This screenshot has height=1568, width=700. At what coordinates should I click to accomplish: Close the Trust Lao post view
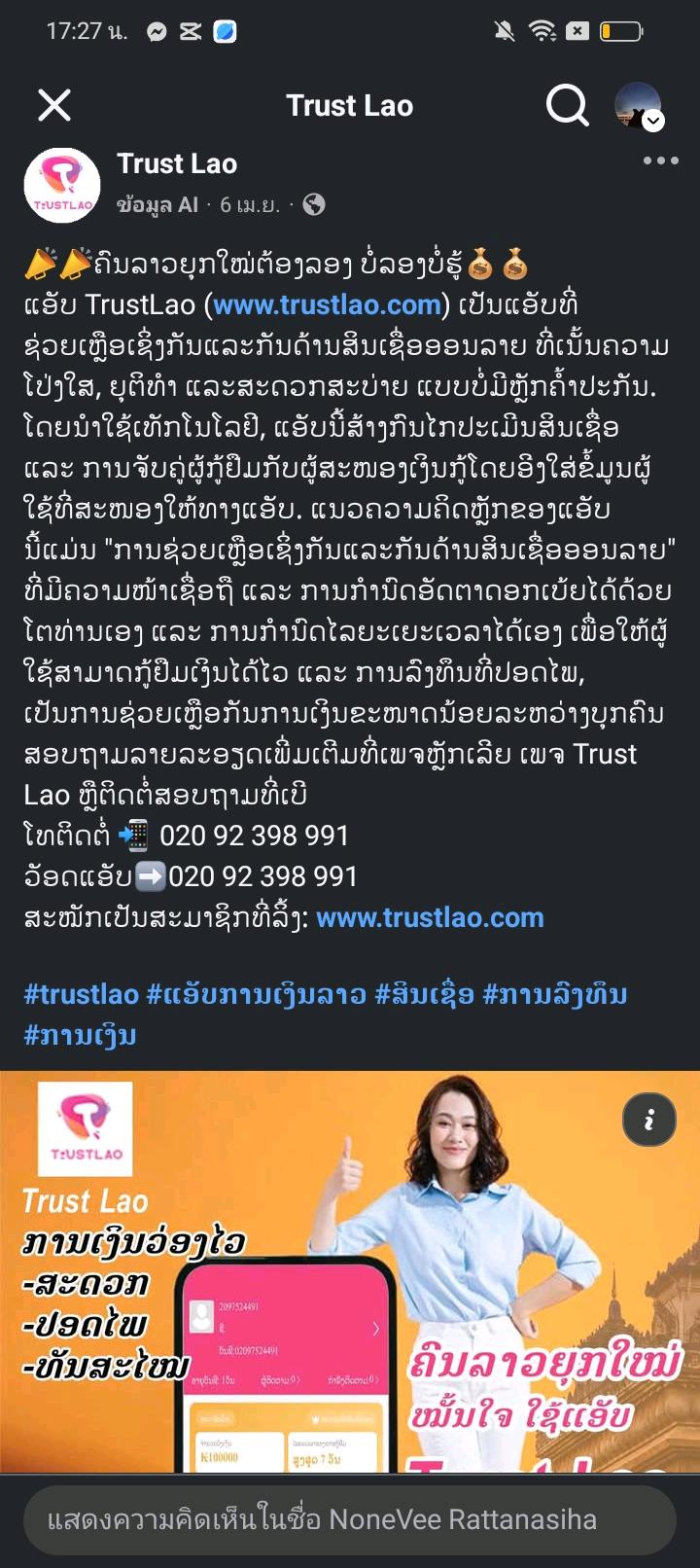pos(54,105)
